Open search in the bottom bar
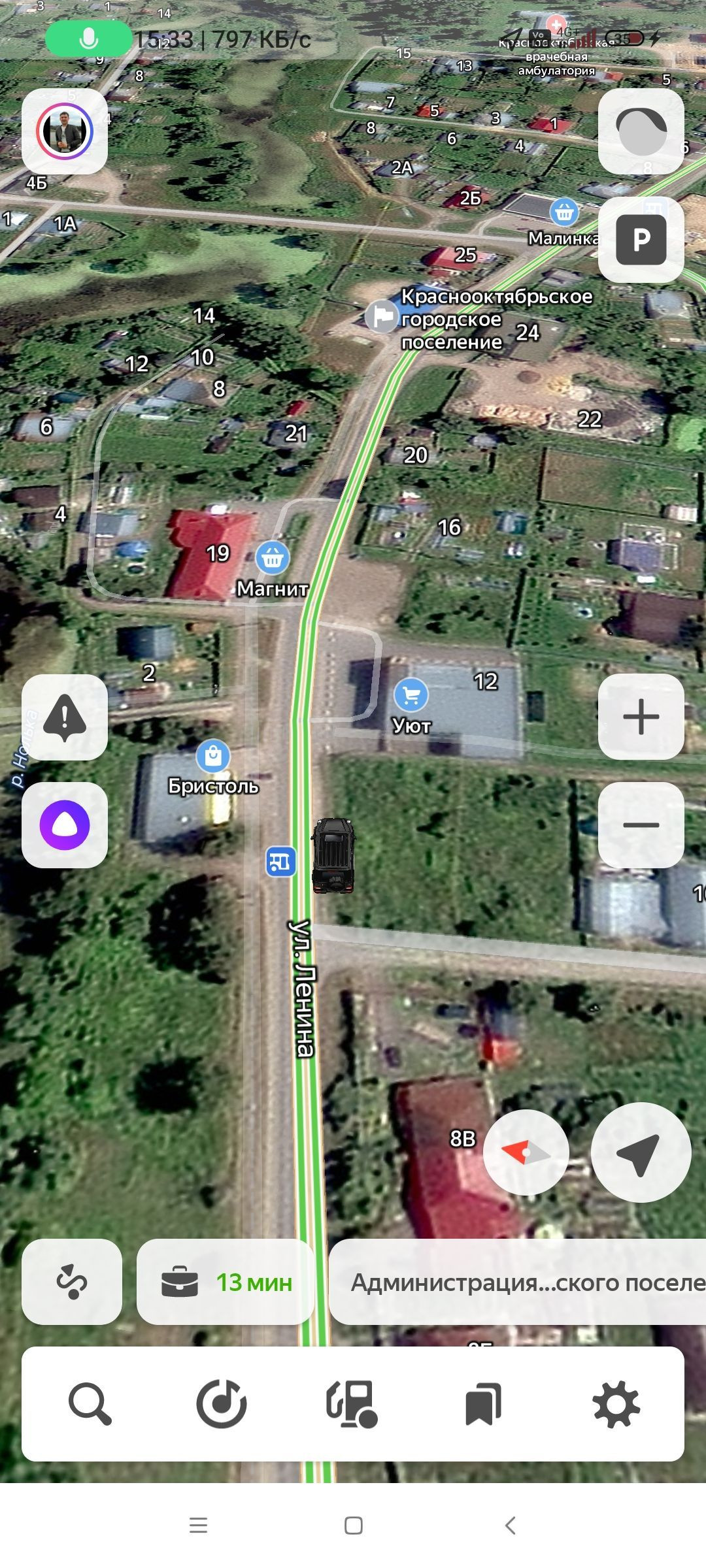The image size is (706, 1568). [90, 1403]
